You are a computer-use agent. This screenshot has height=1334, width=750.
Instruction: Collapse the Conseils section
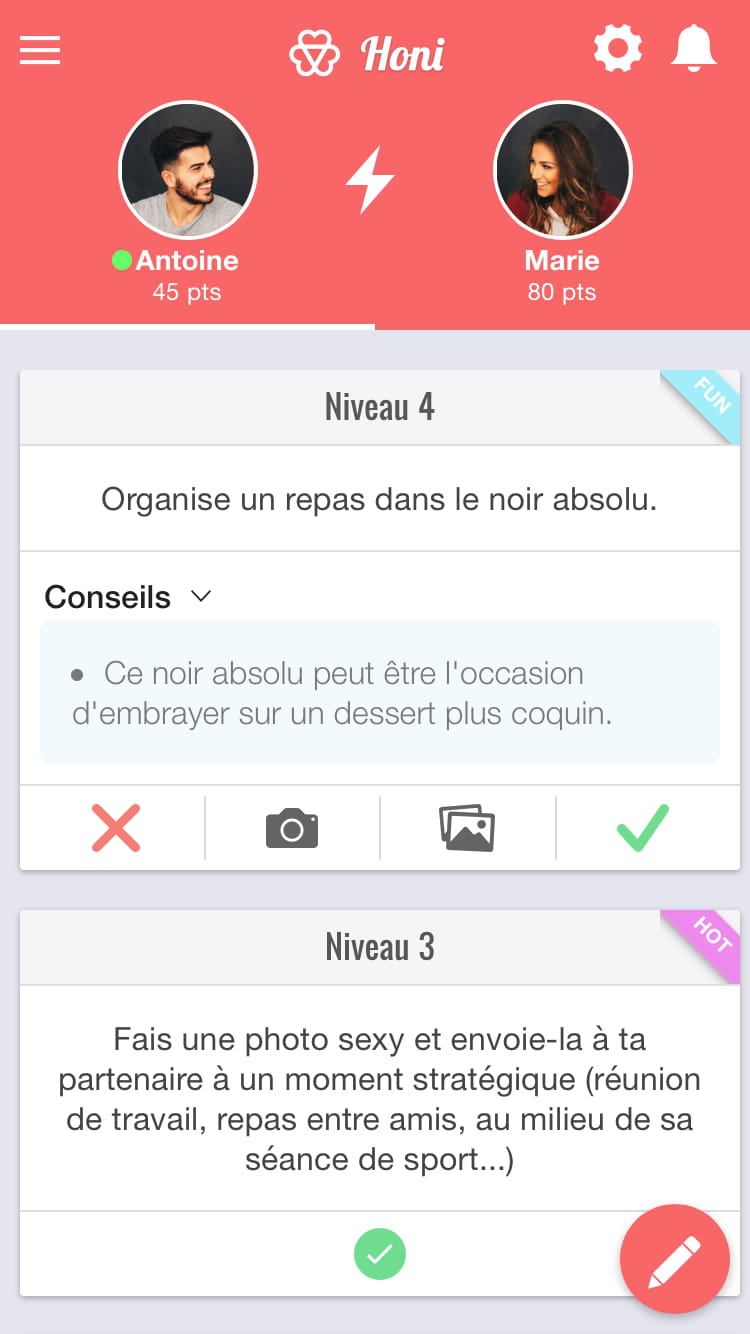pyautogui.click(x=128, y=597)
